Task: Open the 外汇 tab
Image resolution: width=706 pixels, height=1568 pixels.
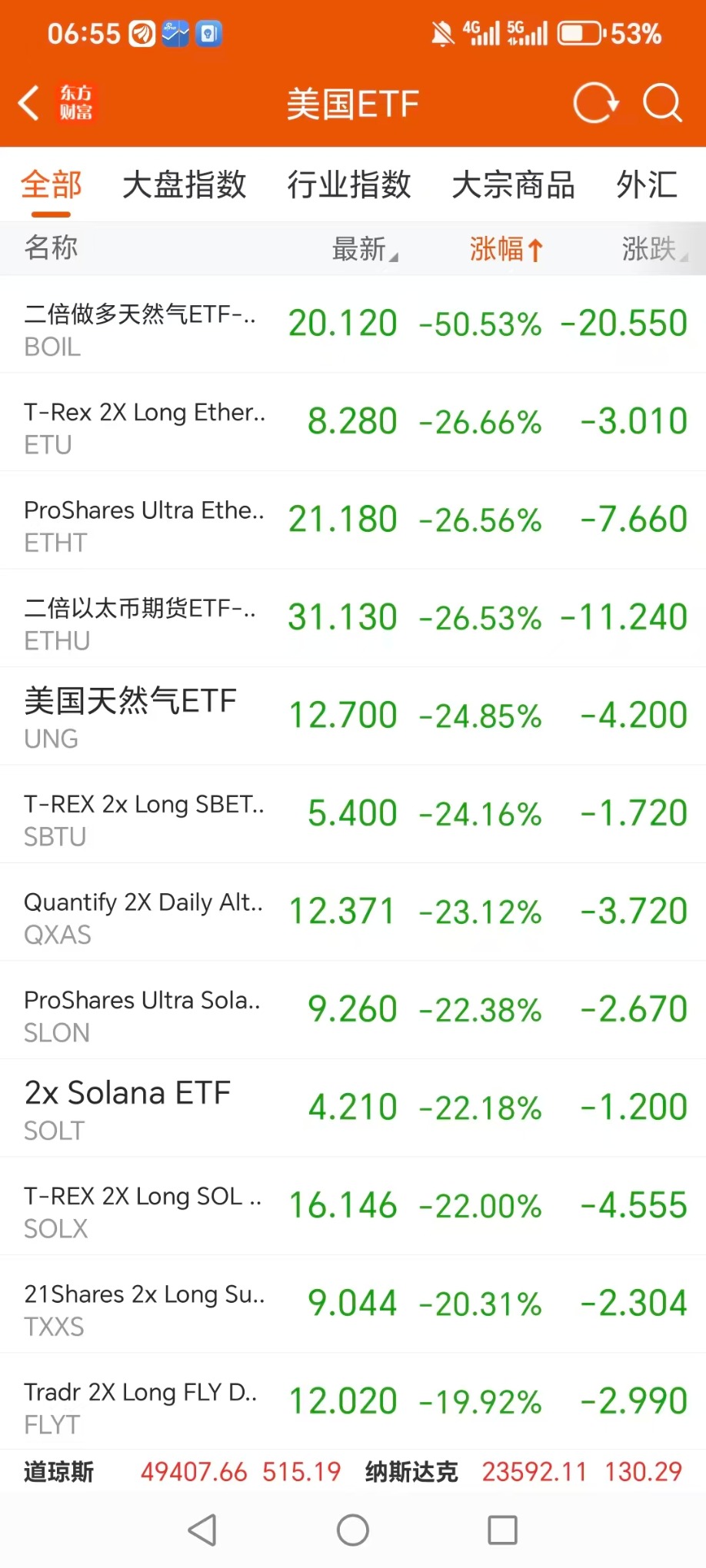Action: pyautogui.click(x=647, y=185)
